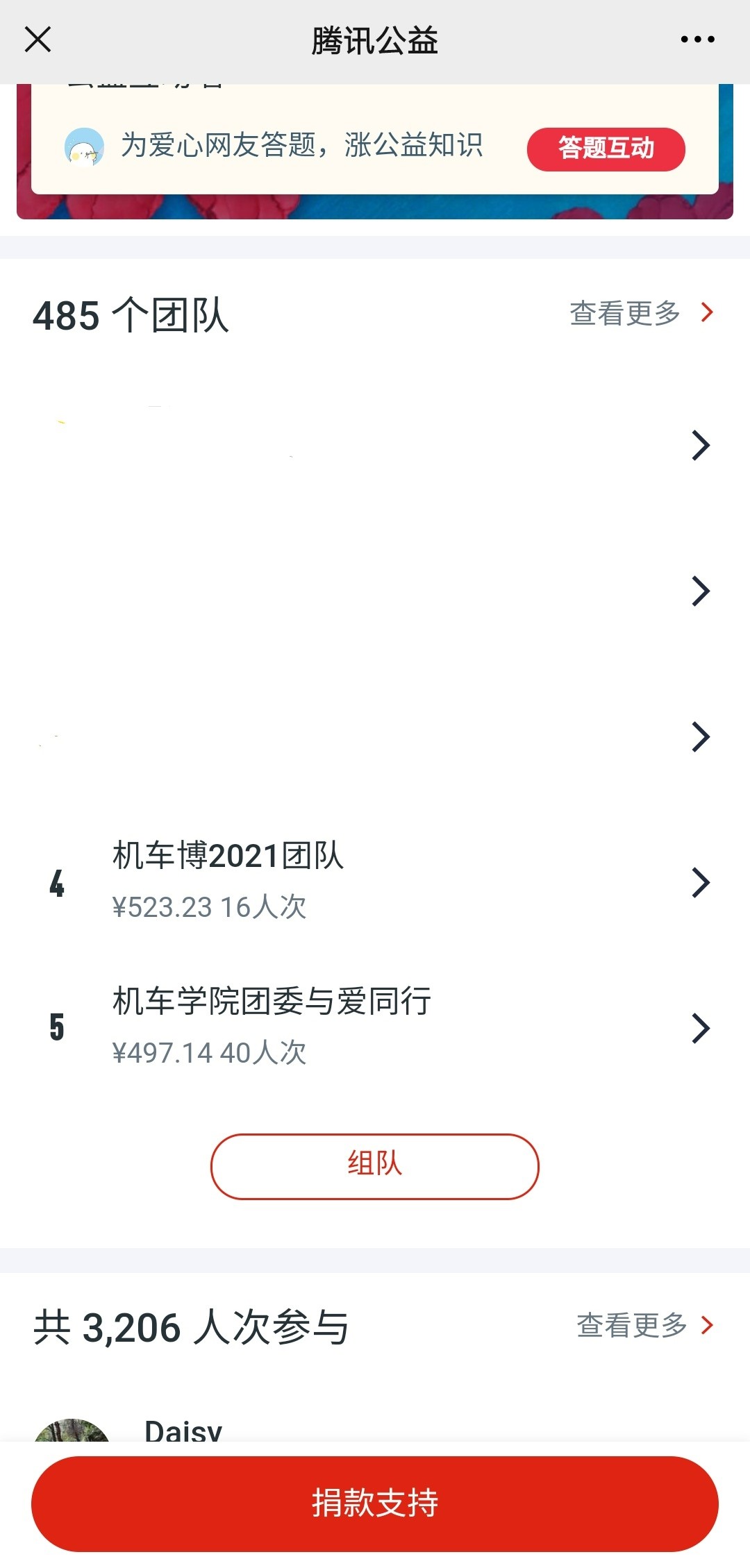This screenshot has width=750, height=1568.
Task: Open the WeChat more options menu (three dots)
Action: (697, 40)
